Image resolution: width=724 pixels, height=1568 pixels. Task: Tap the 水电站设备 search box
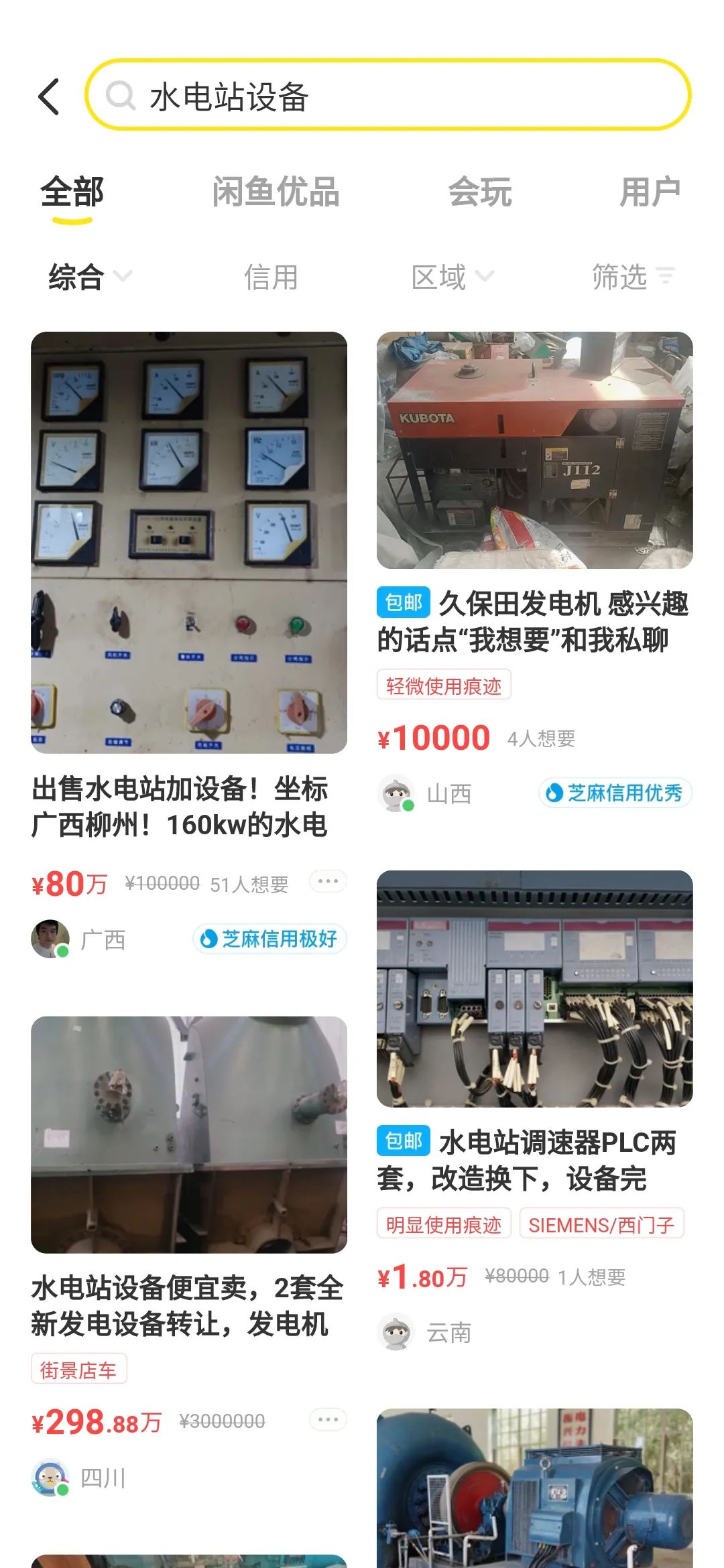tap(387, 95)
